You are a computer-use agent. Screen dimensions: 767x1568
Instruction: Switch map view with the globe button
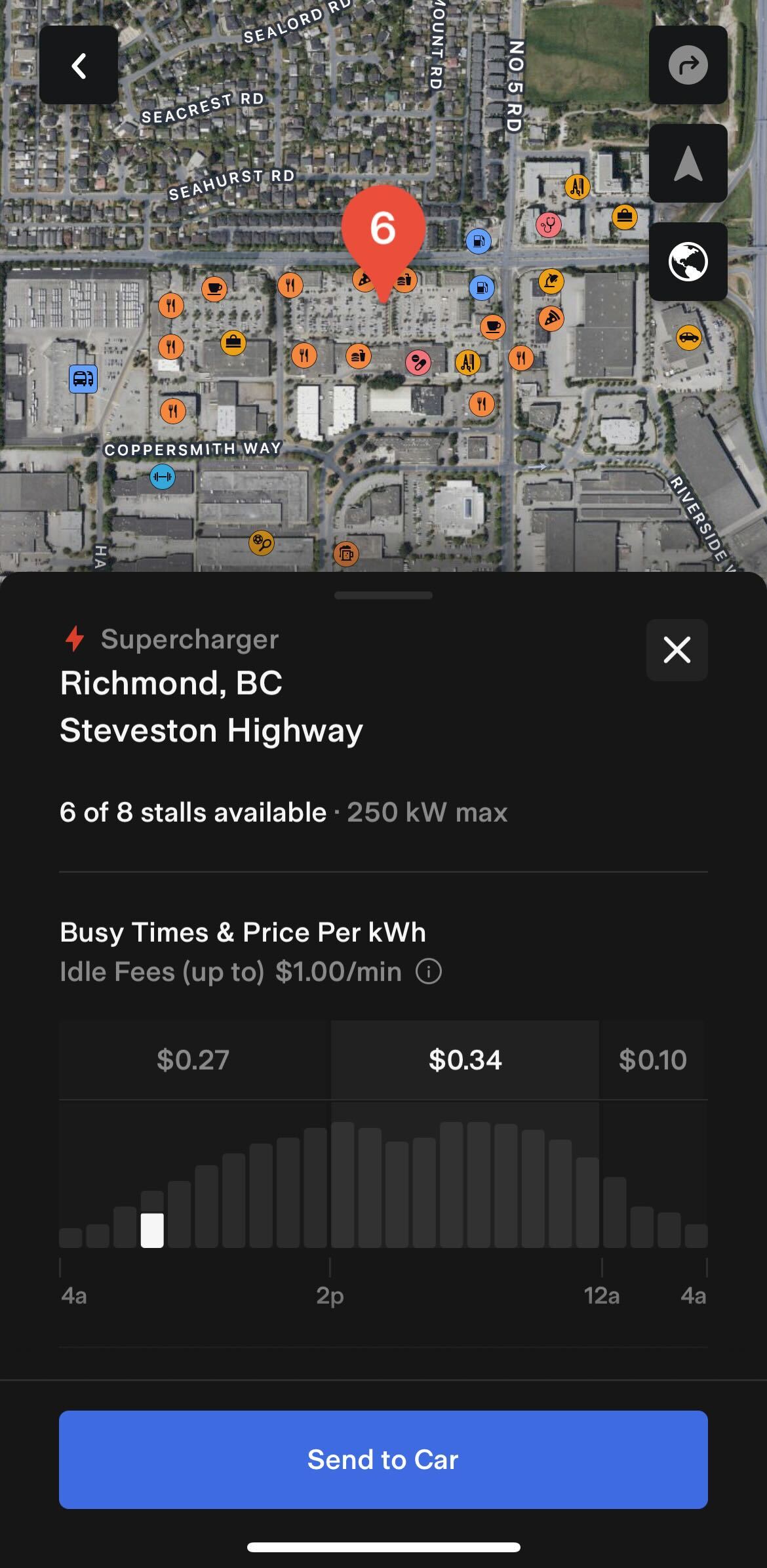click(688, 262)
